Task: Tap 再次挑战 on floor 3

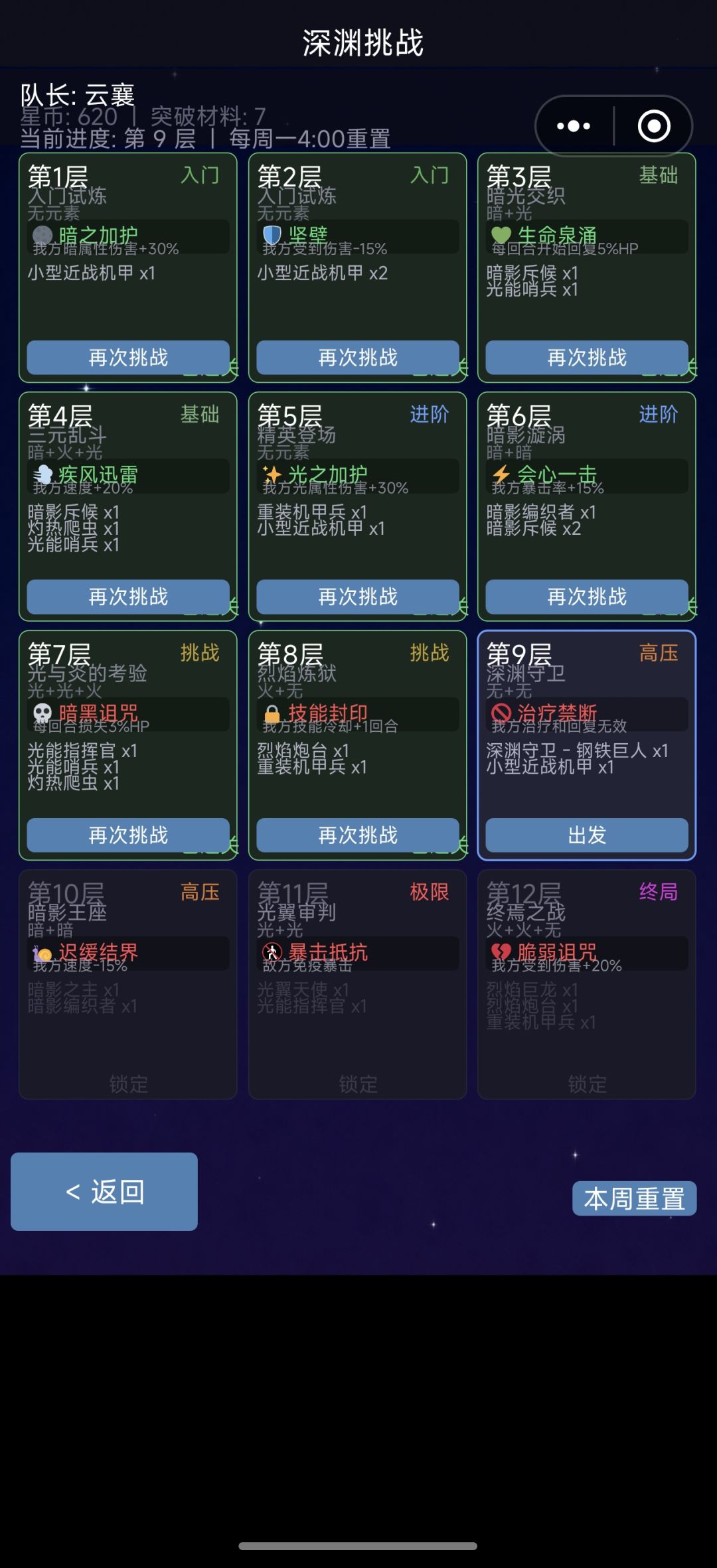Action: click(x=587, y=358)
